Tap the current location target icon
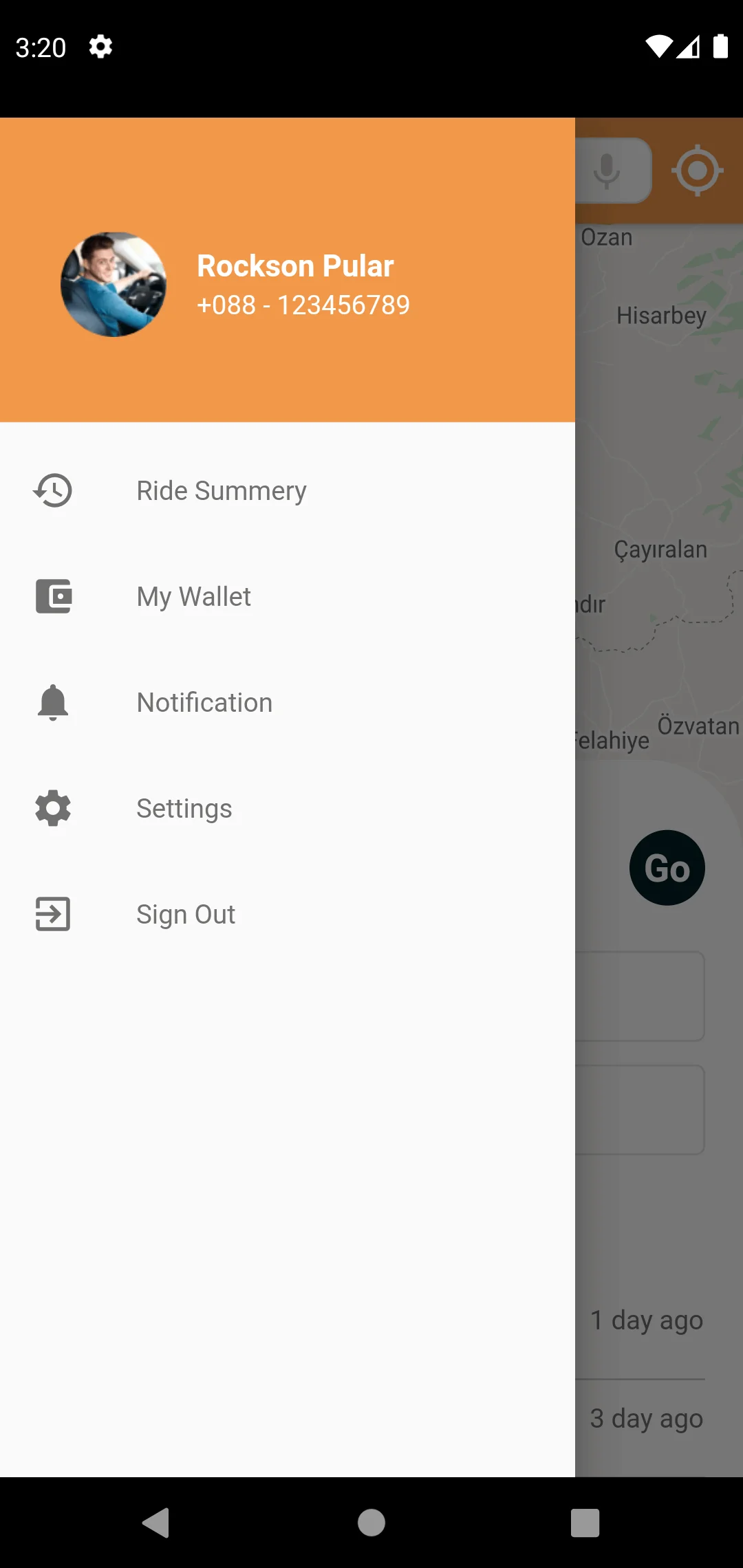Image resolution: width=743 pixels, height=1568 pixels. pyautogui.click(x=697, y=171)
